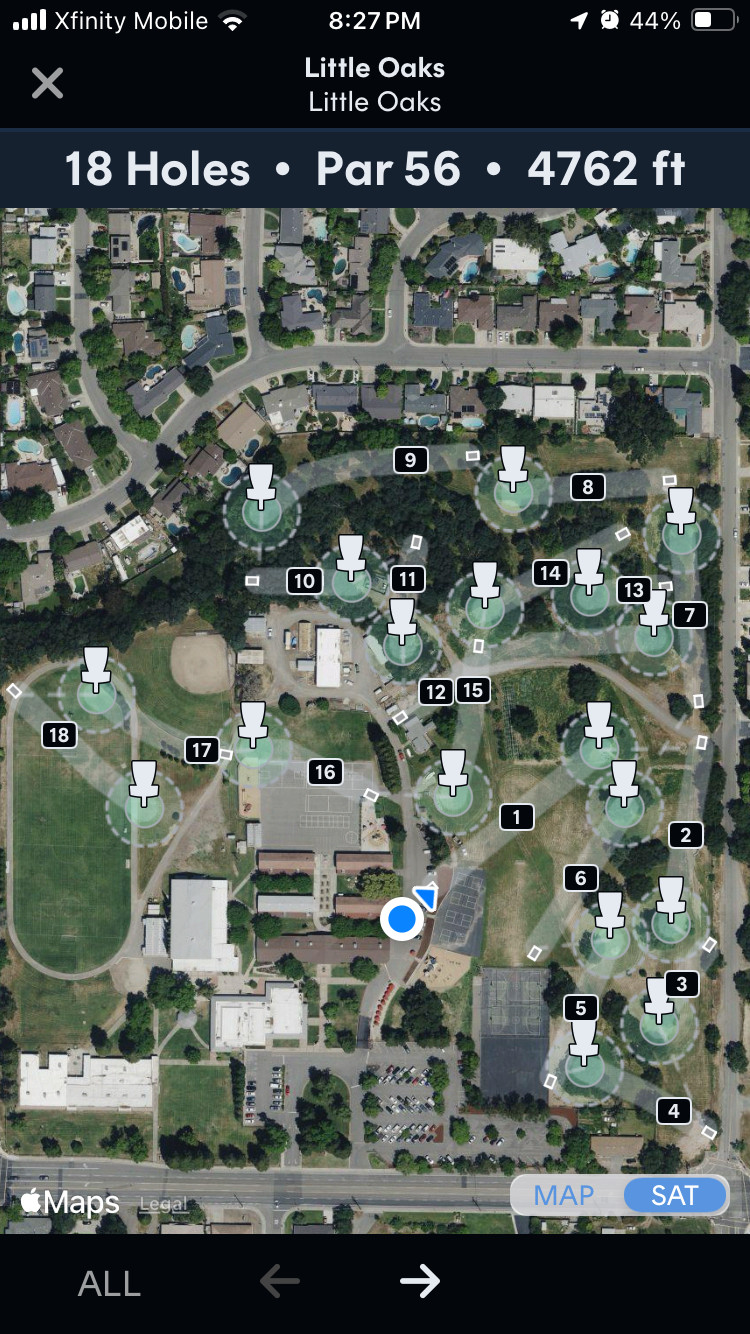The height and width of the screenshot is (1334, 750).
Task: Open the Legal link on the map
Action: tap(163, 1204)
